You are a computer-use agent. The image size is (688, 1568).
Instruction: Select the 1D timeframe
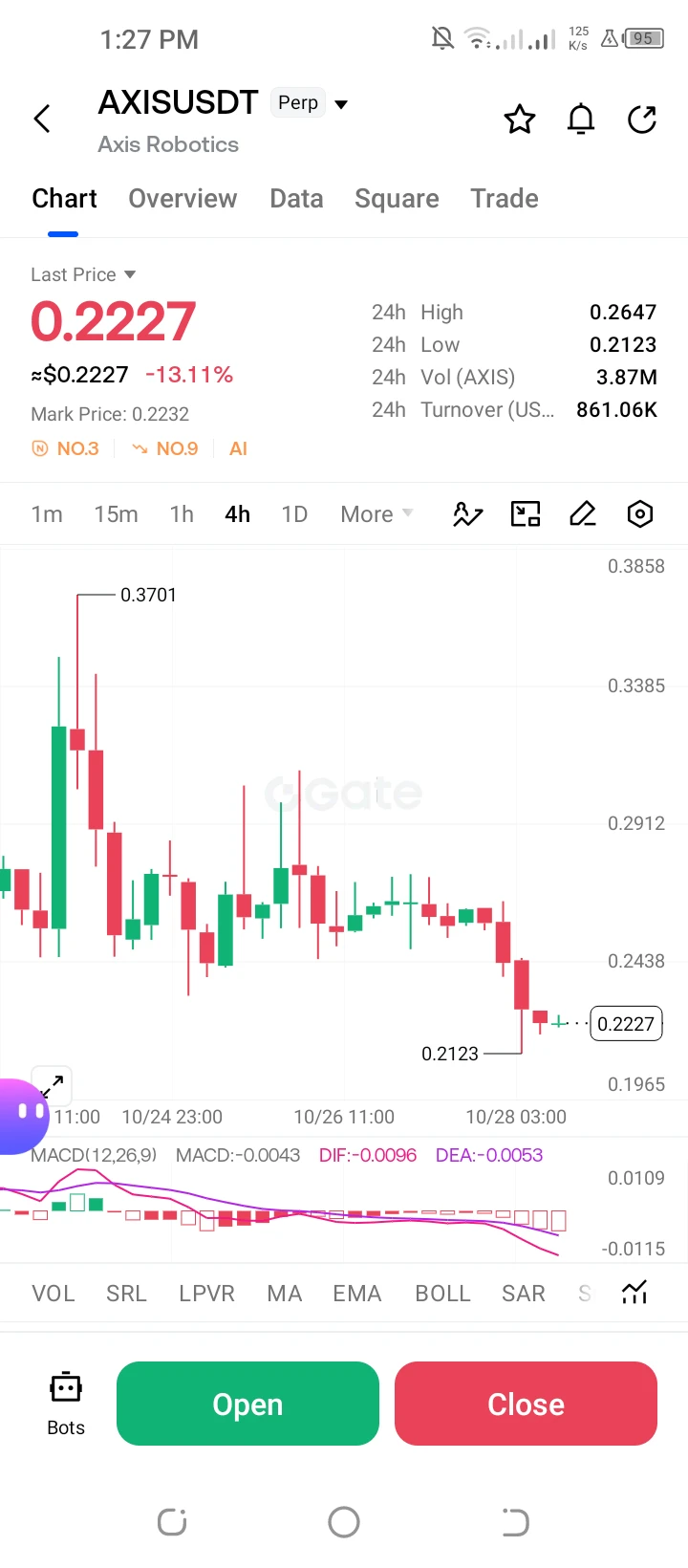tap(294, 514)
